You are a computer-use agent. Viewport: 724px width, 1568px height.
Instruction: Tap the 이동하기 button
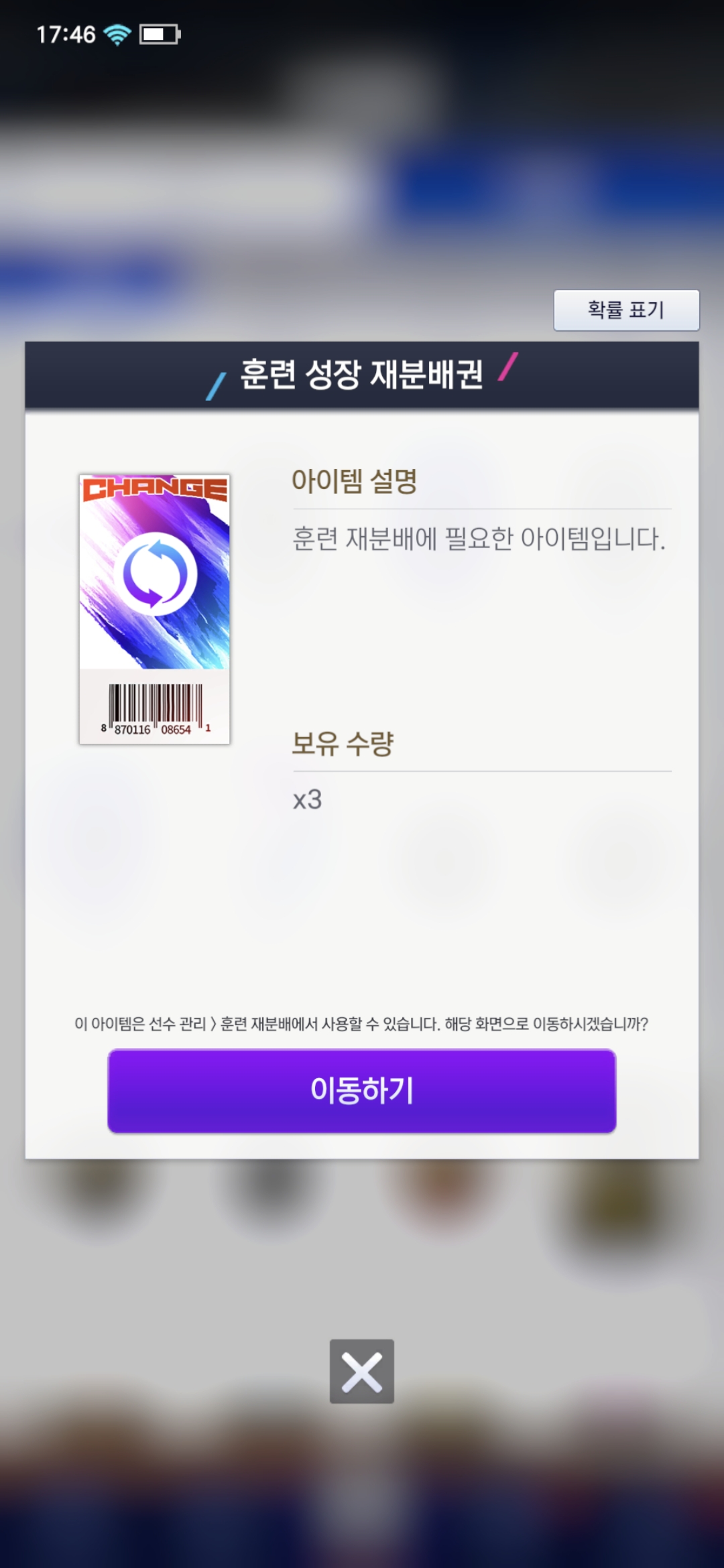pos(362,1091)
